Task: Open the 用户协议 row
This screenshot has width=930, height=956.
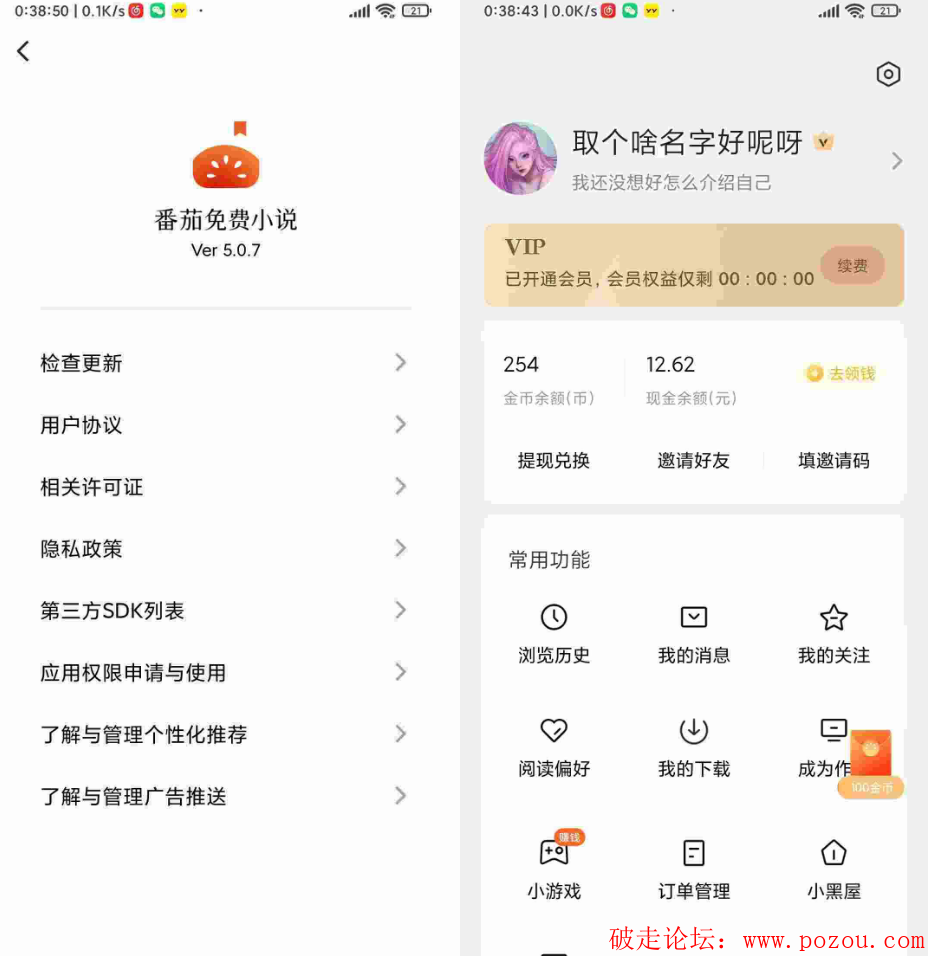Action: (224, 425)
